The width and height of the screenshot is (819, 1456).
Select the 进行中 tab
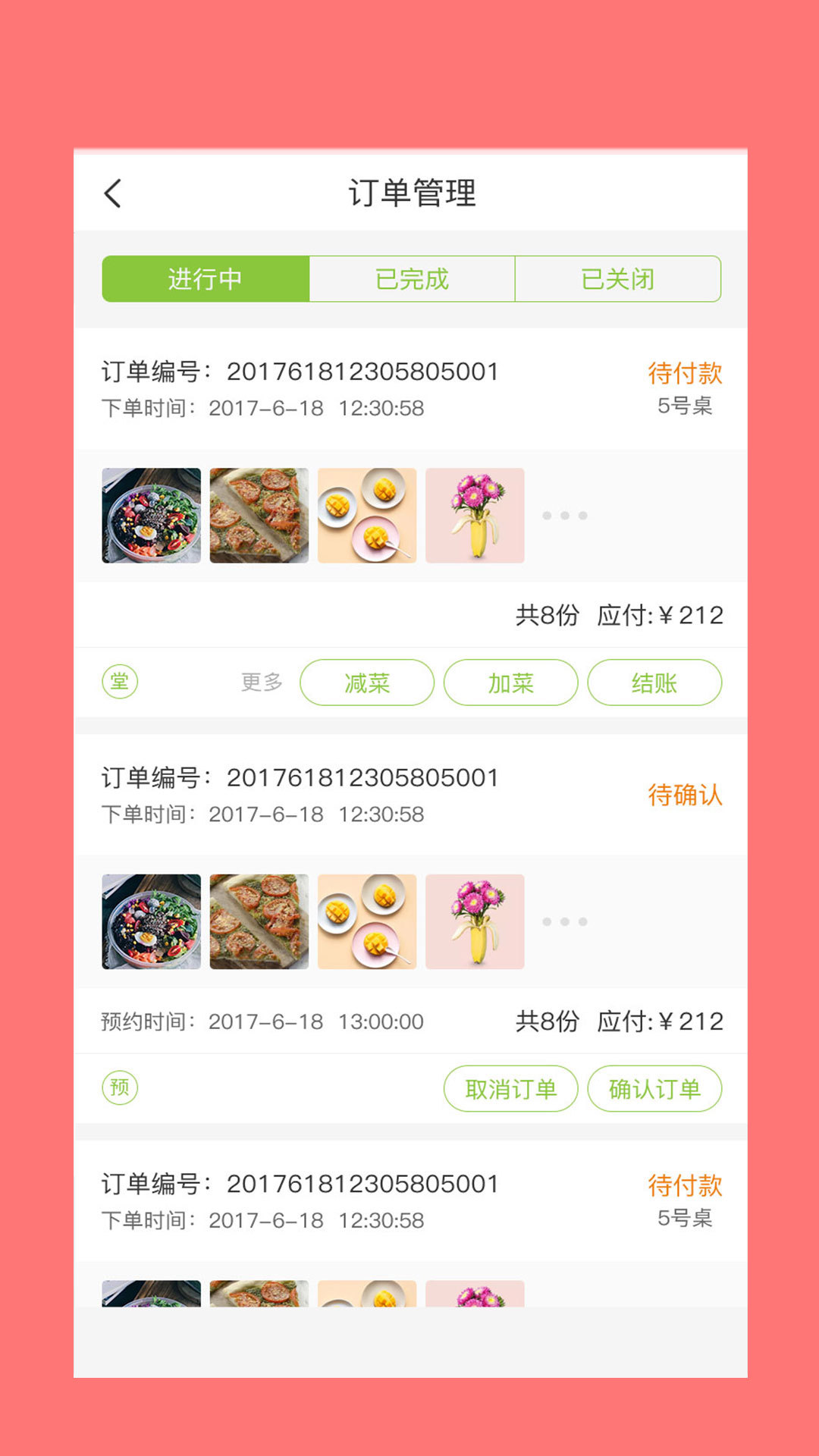point(206,279)
